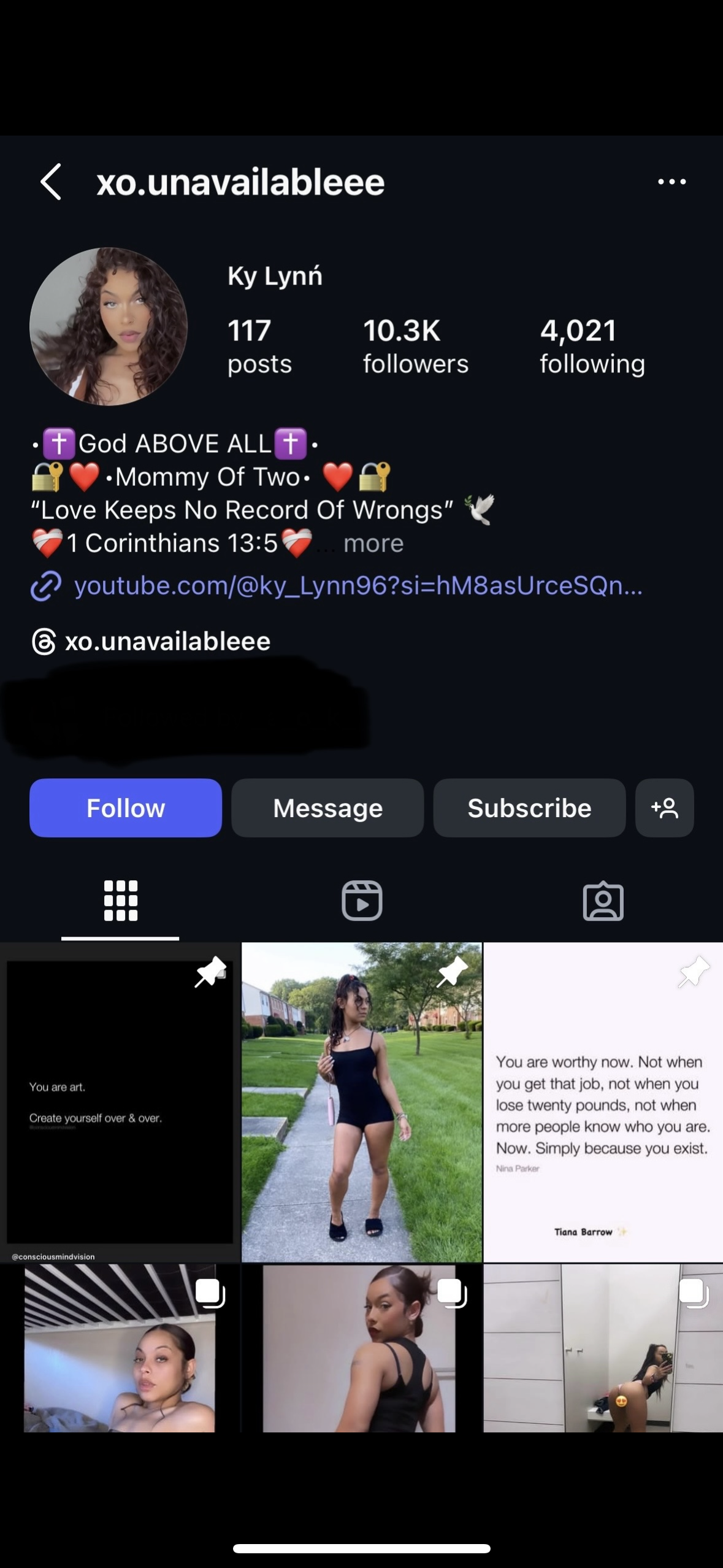
Task: Switch to the Reels tab
Action: [362, 901]
